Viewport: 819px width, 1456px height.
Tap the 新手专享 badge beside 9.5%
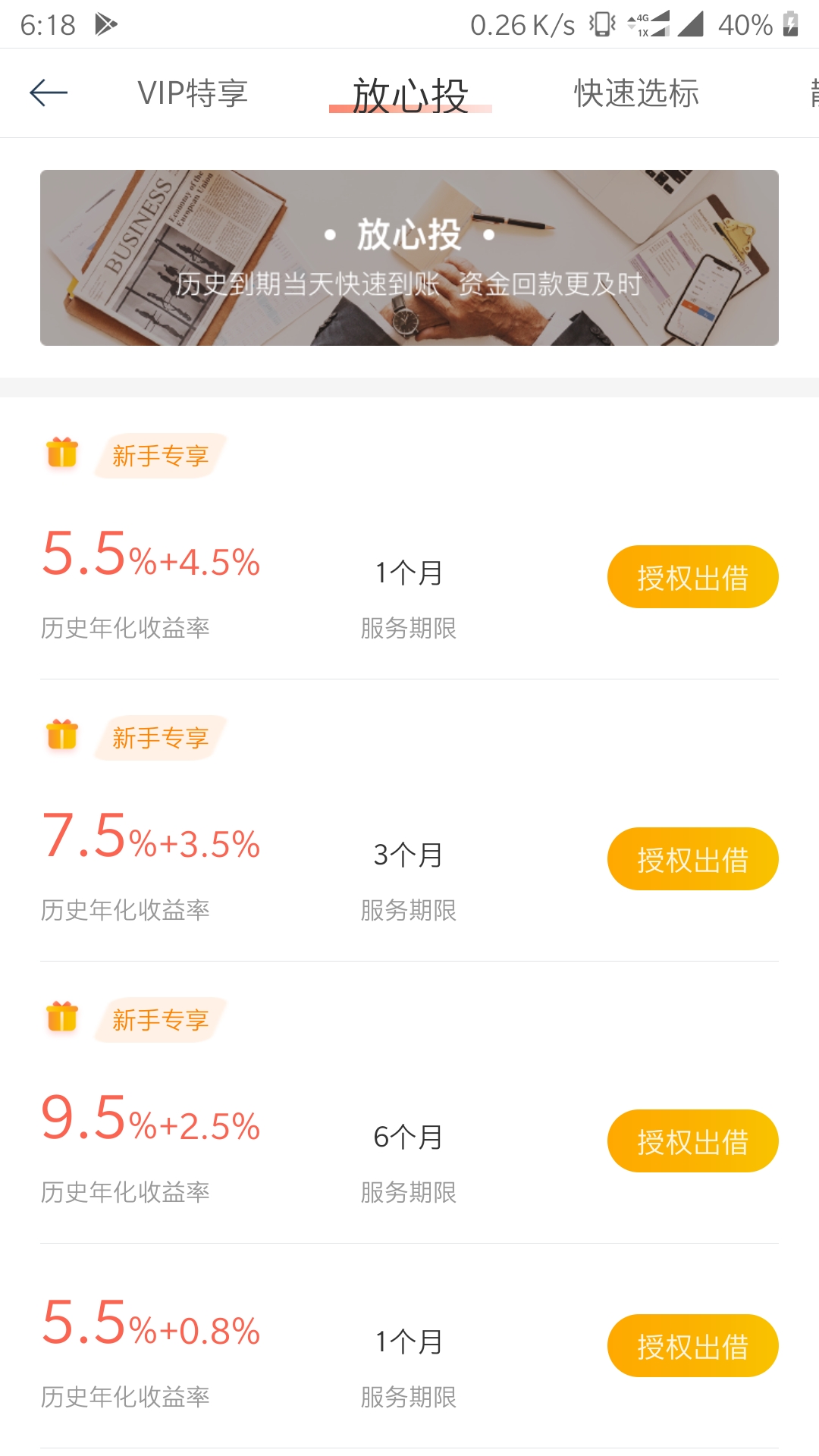[x=158, y=1020]
